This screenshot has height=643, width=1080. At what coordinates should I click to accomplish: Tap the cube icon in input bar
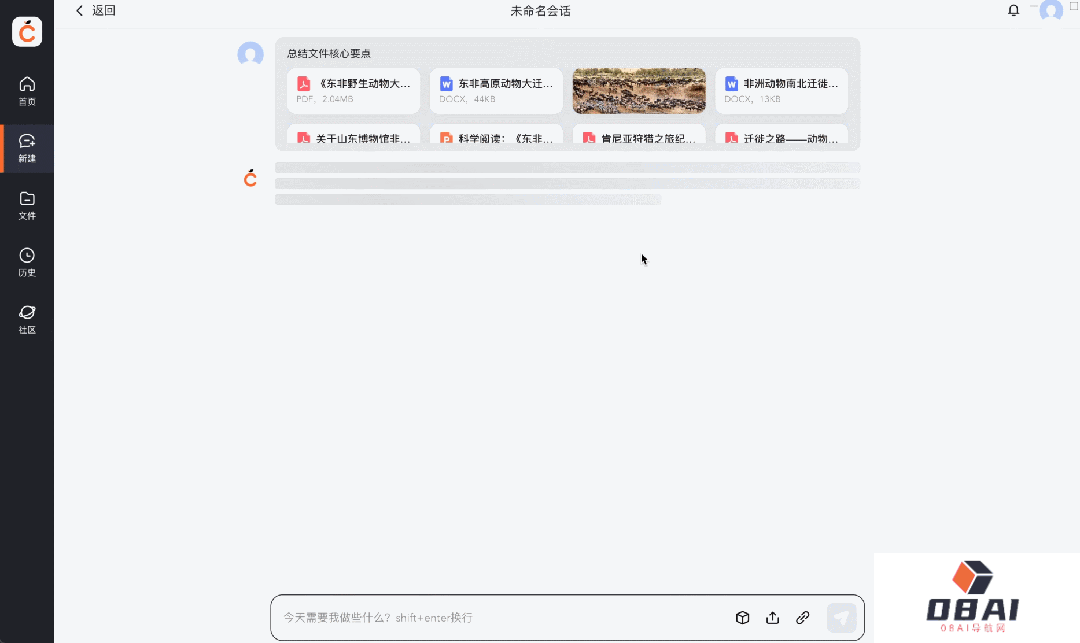coord(742,618)
